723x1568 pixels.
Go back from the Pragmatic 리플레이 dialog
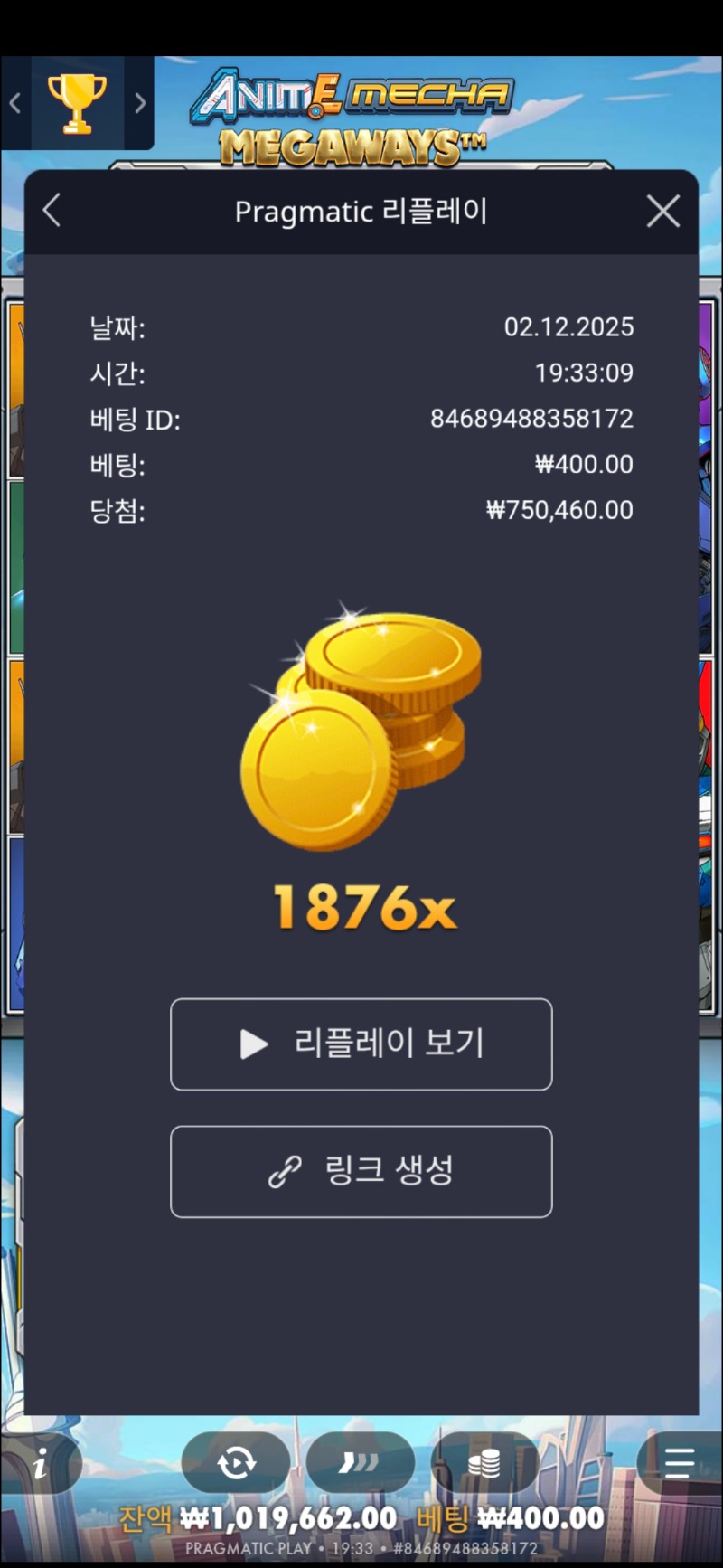click(x=52, y=212)
